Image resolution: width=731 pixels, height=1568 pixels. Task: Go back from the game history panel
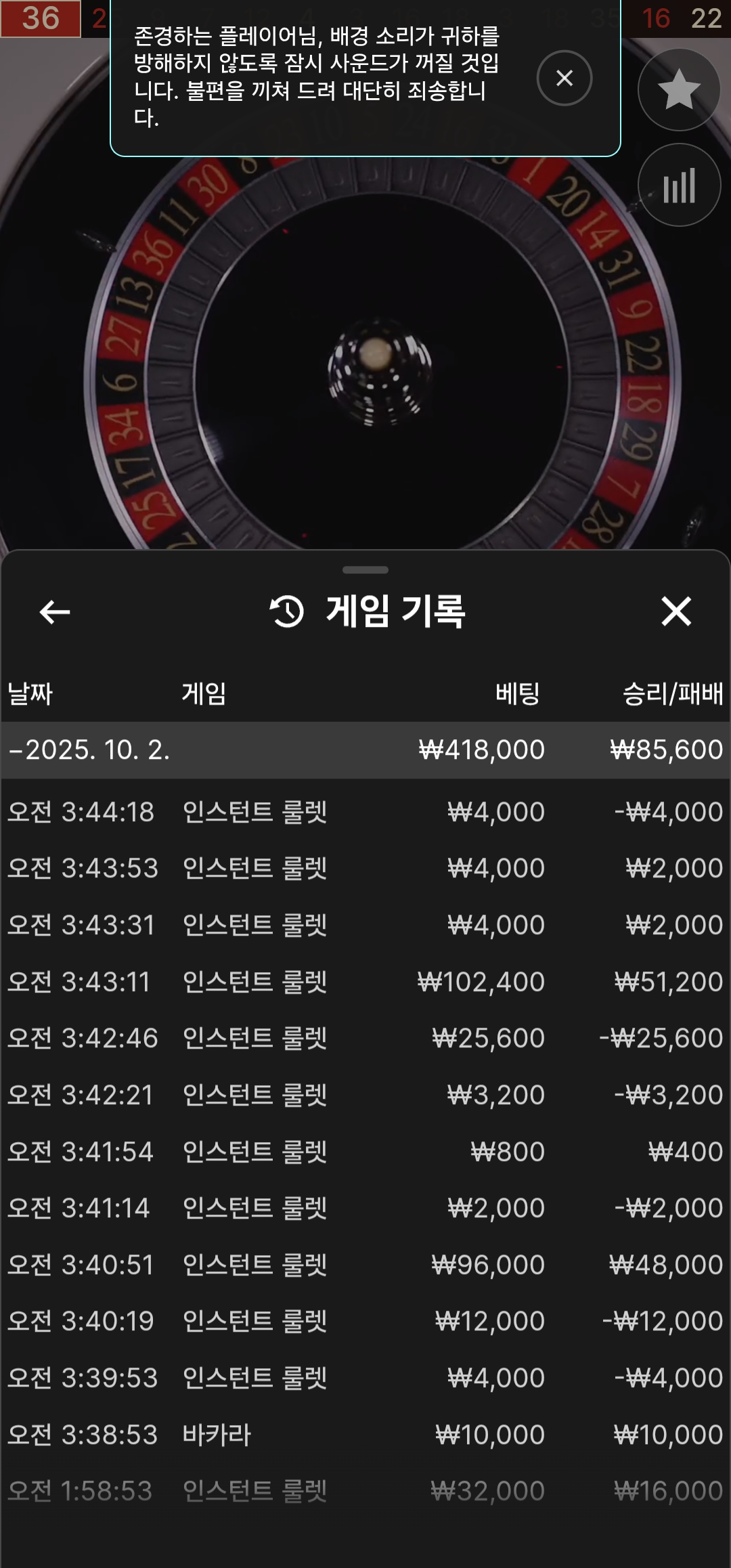[55, 612]
